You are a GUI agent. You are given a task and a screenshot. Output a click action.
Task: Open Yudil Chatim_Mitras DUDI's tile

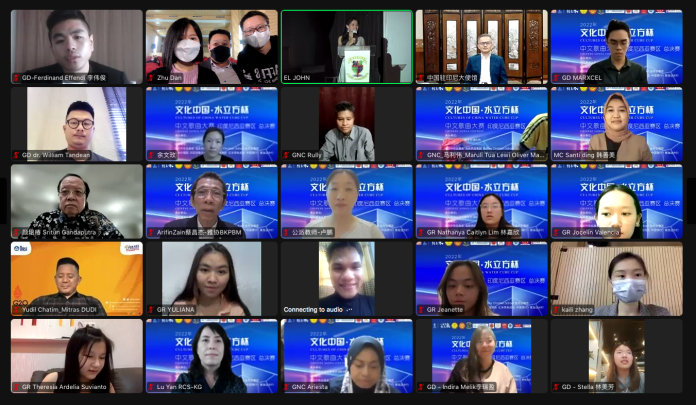pyautogui.click(x=76, y=278)
